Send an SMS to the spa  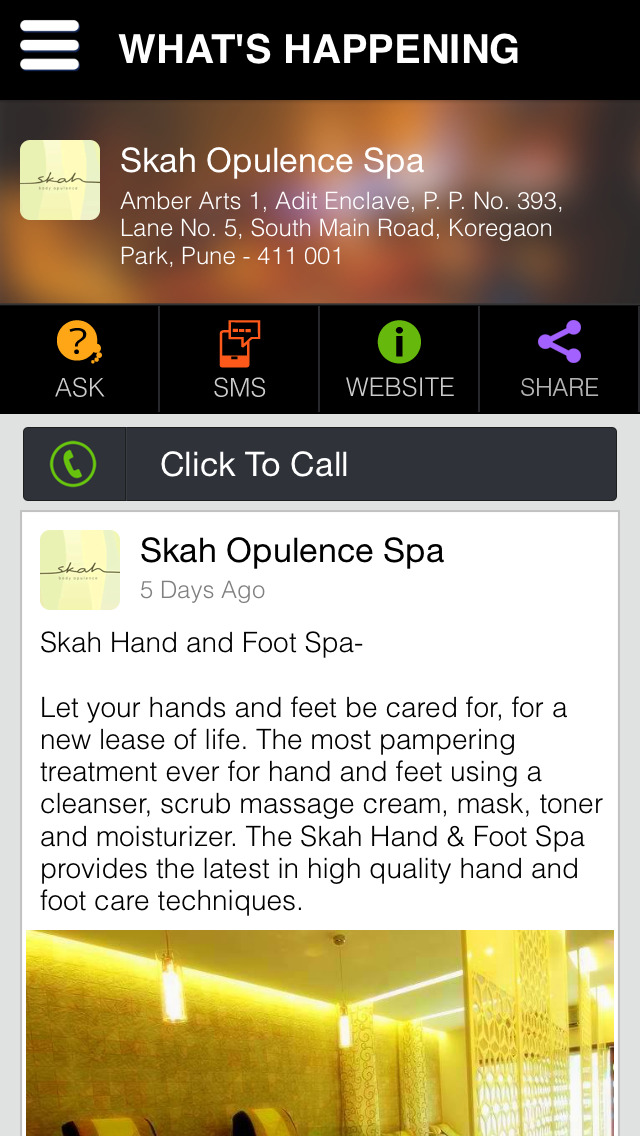click(x=239, y=360)
